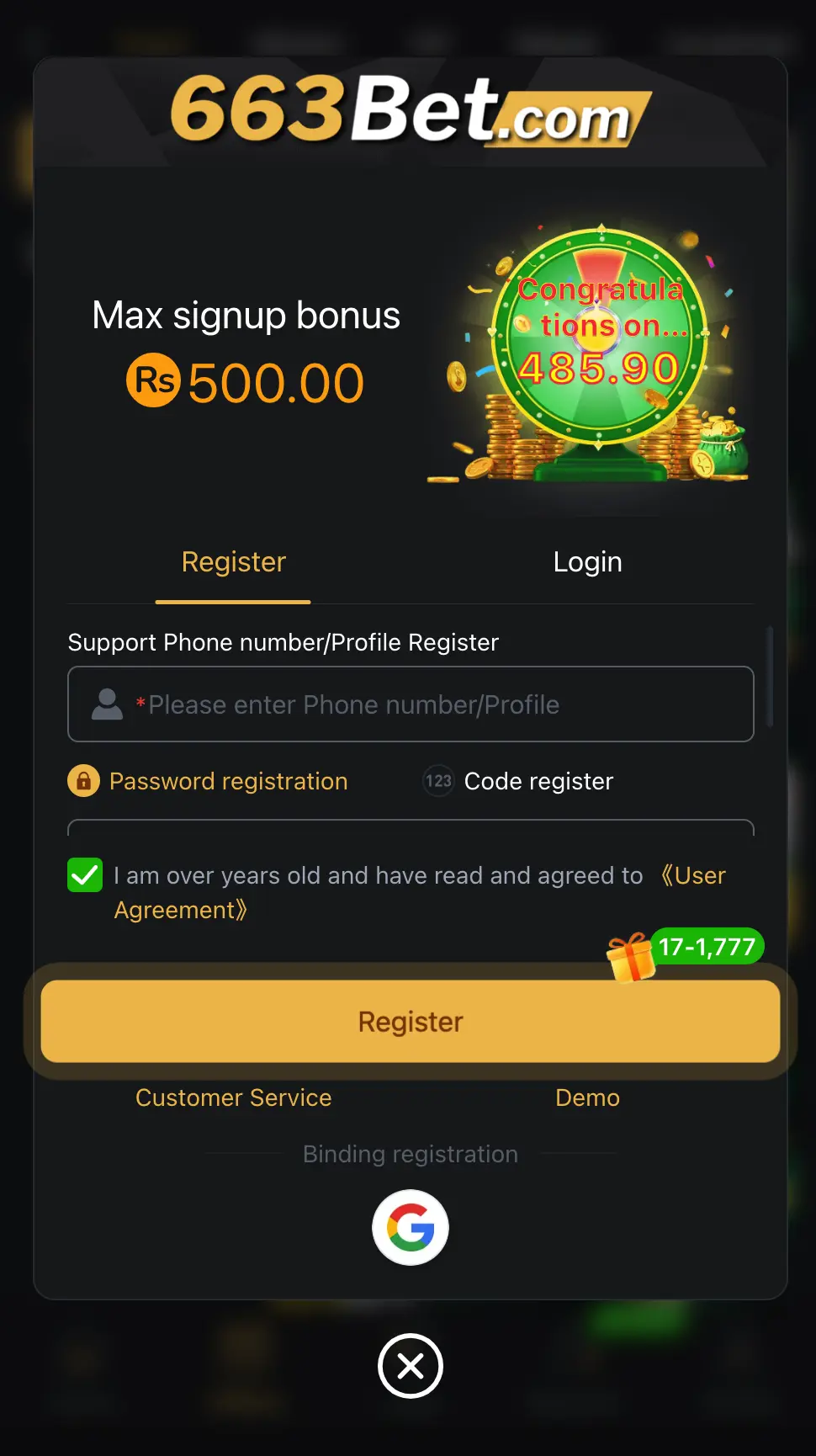The image size is (816, 1456).
Task: Click the 123 code register icon
Action: (x=437, y=781)
